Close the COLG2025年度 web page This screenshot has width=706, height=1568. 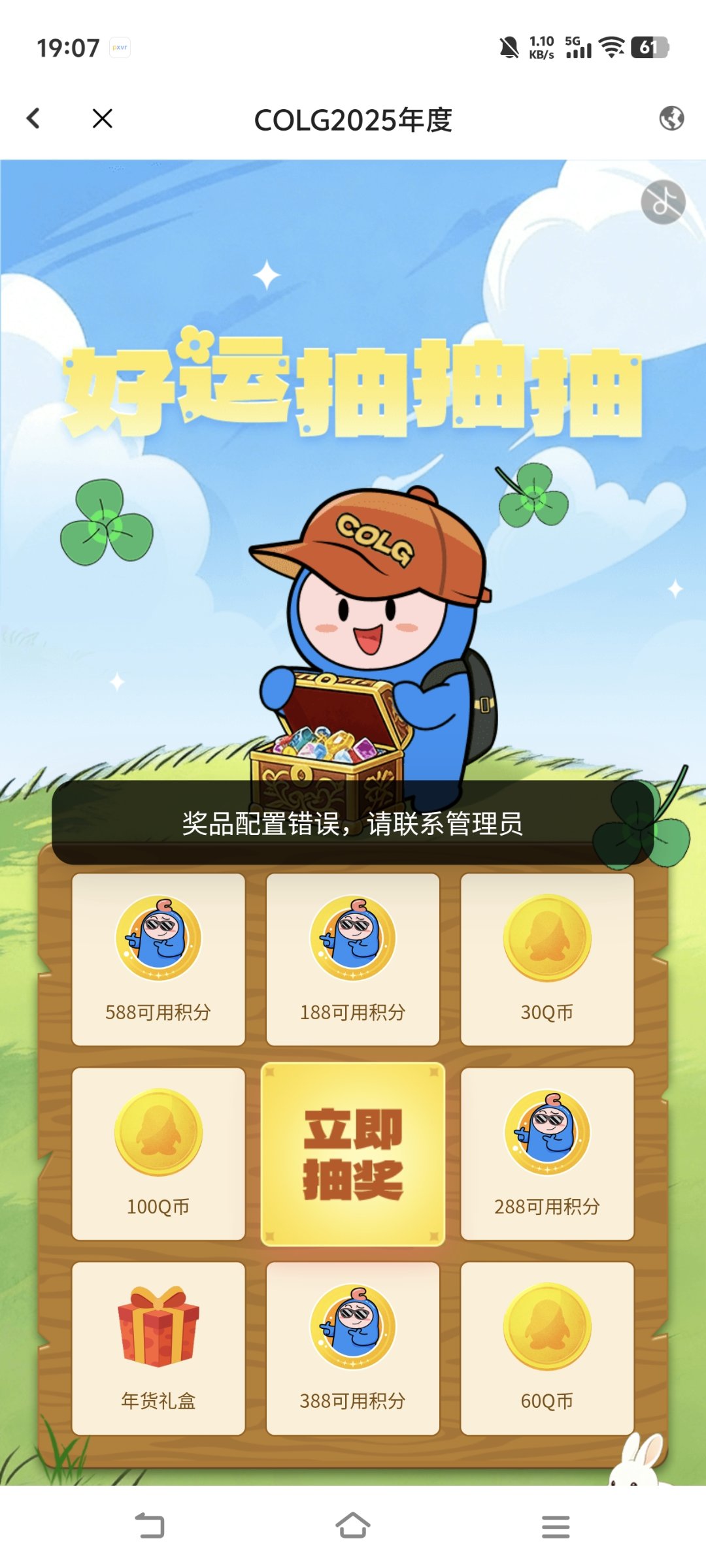click(103, 119)
